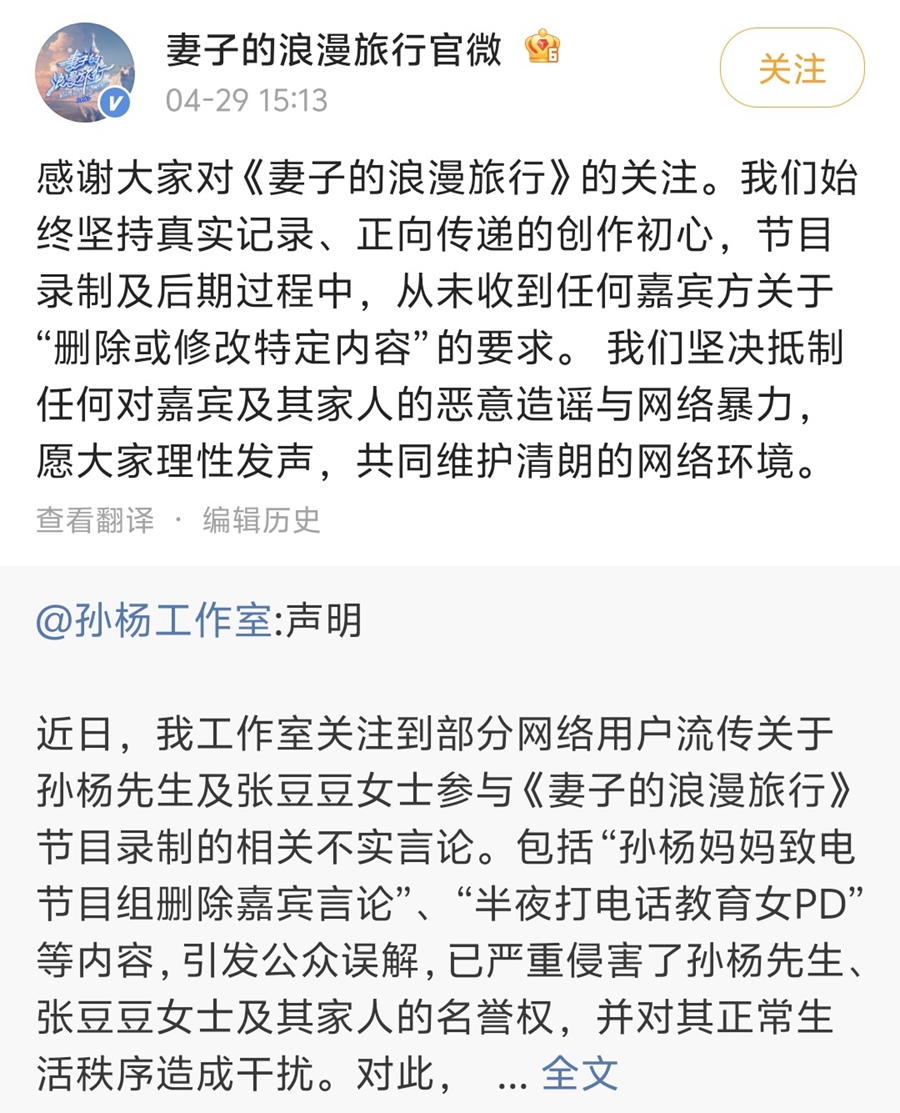Follow the account with 关注 button
Image resolution: width=900 pixels, height=1113 pixels.
(x=792, y=69)
